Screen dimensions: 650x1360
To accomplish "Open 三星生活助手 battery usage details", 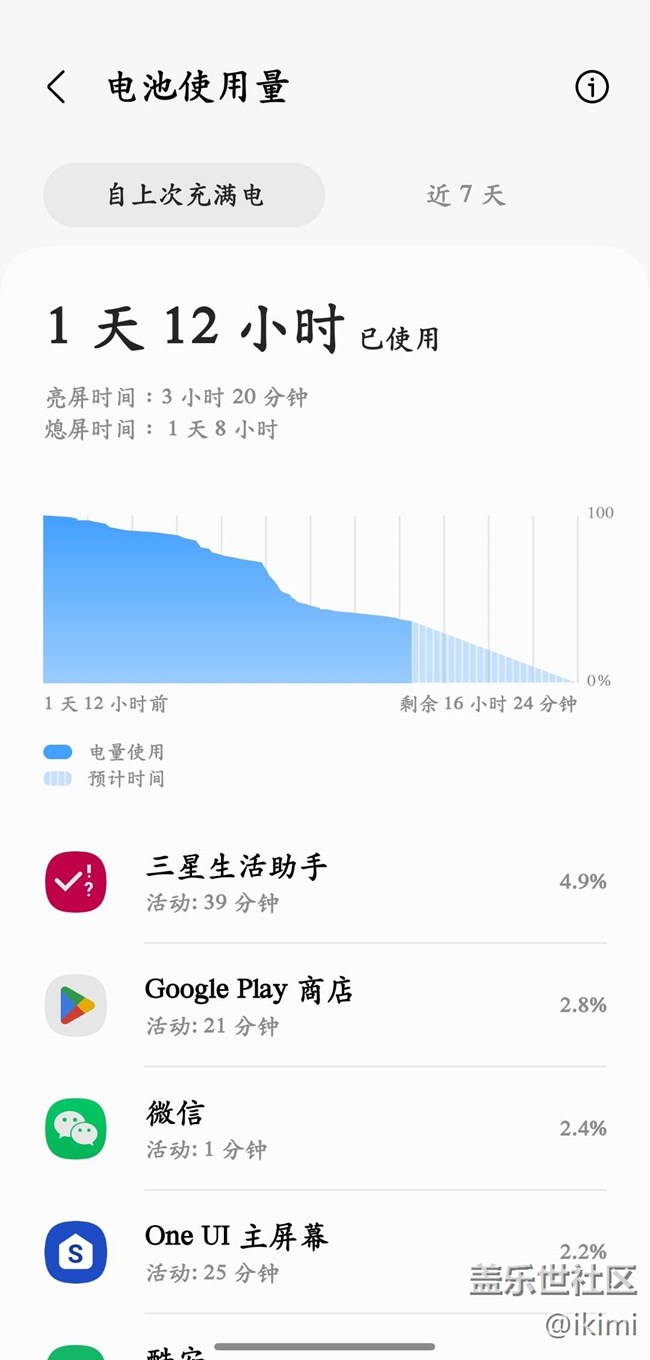I will point(325,882).
